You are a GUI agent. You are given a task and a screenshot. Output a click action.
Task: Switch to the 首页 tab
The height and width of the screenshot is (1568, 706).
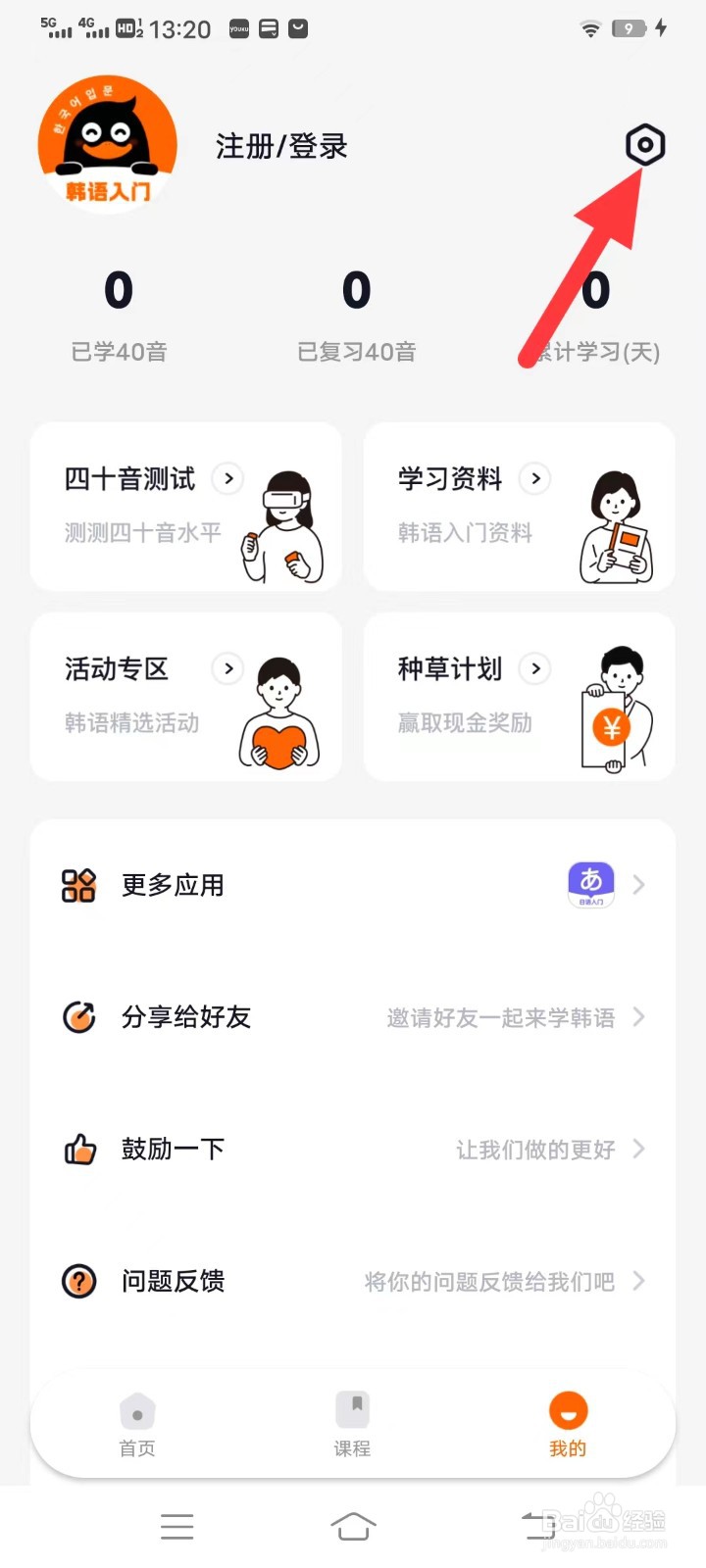click(137, 1424)
